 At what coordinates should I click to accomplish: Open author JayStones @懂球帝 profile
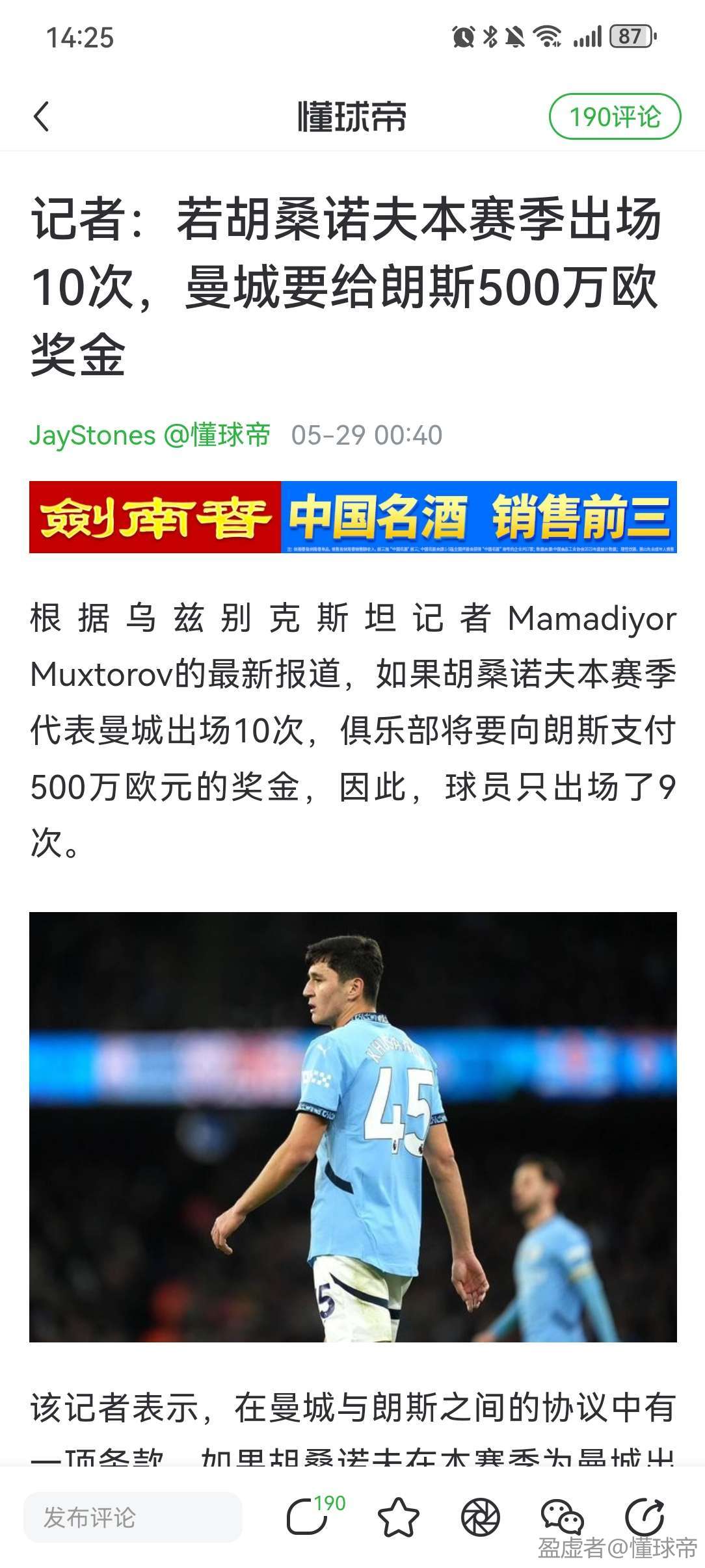[150, 435]
